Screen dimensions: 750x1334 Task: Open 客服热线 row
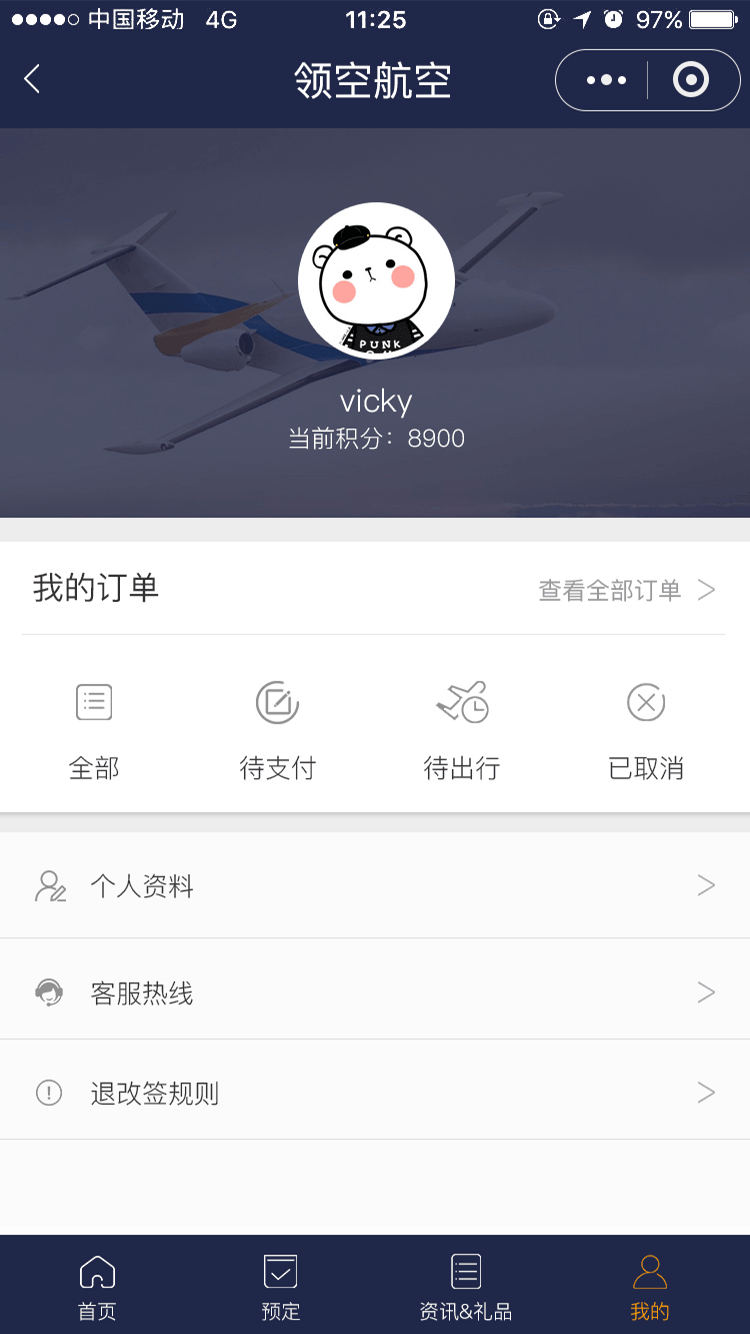375,992
